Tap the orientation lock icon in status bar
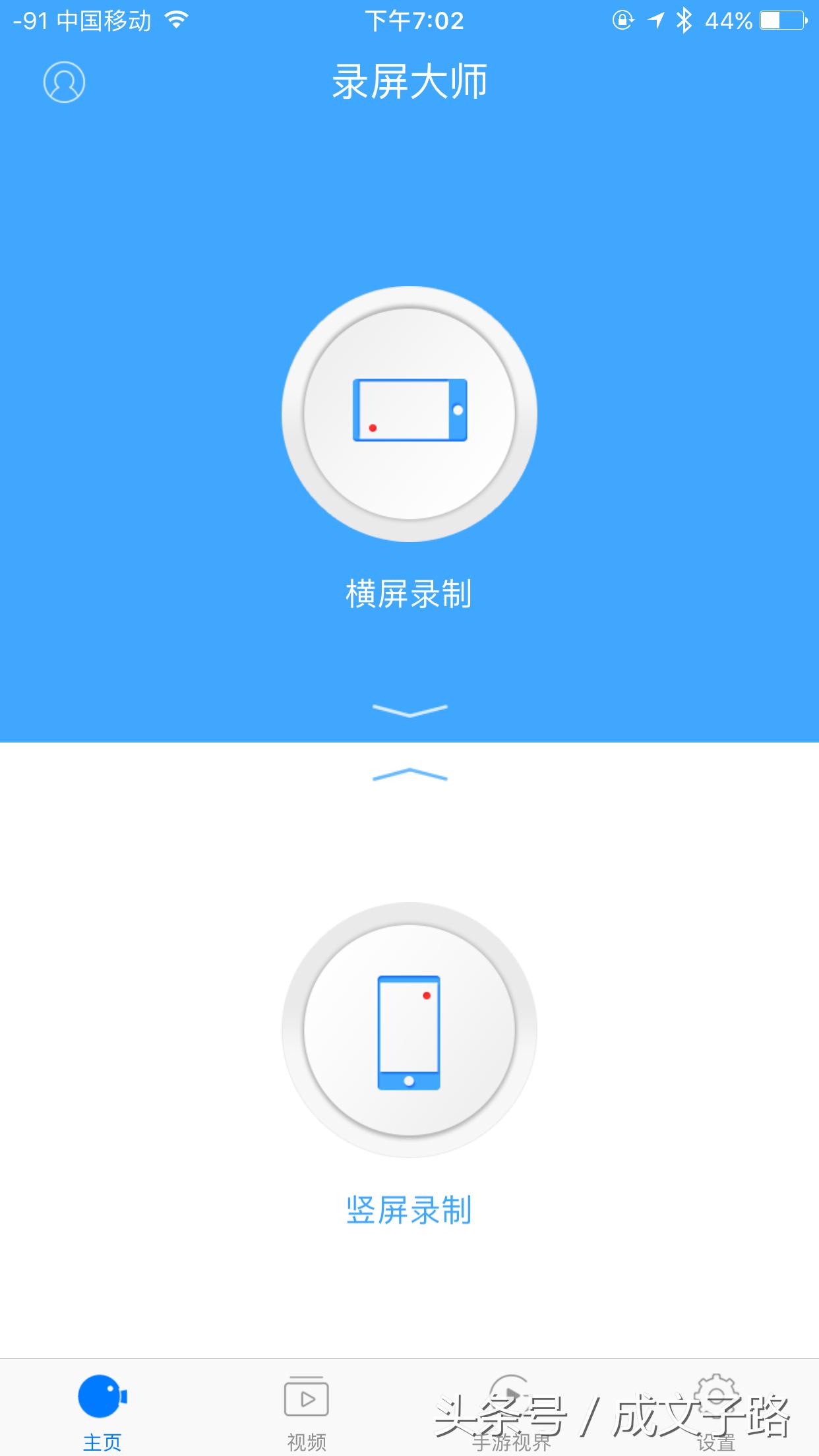Viewport: 819px width, 1456px height. pyautogui.click(x=621, y=20)
